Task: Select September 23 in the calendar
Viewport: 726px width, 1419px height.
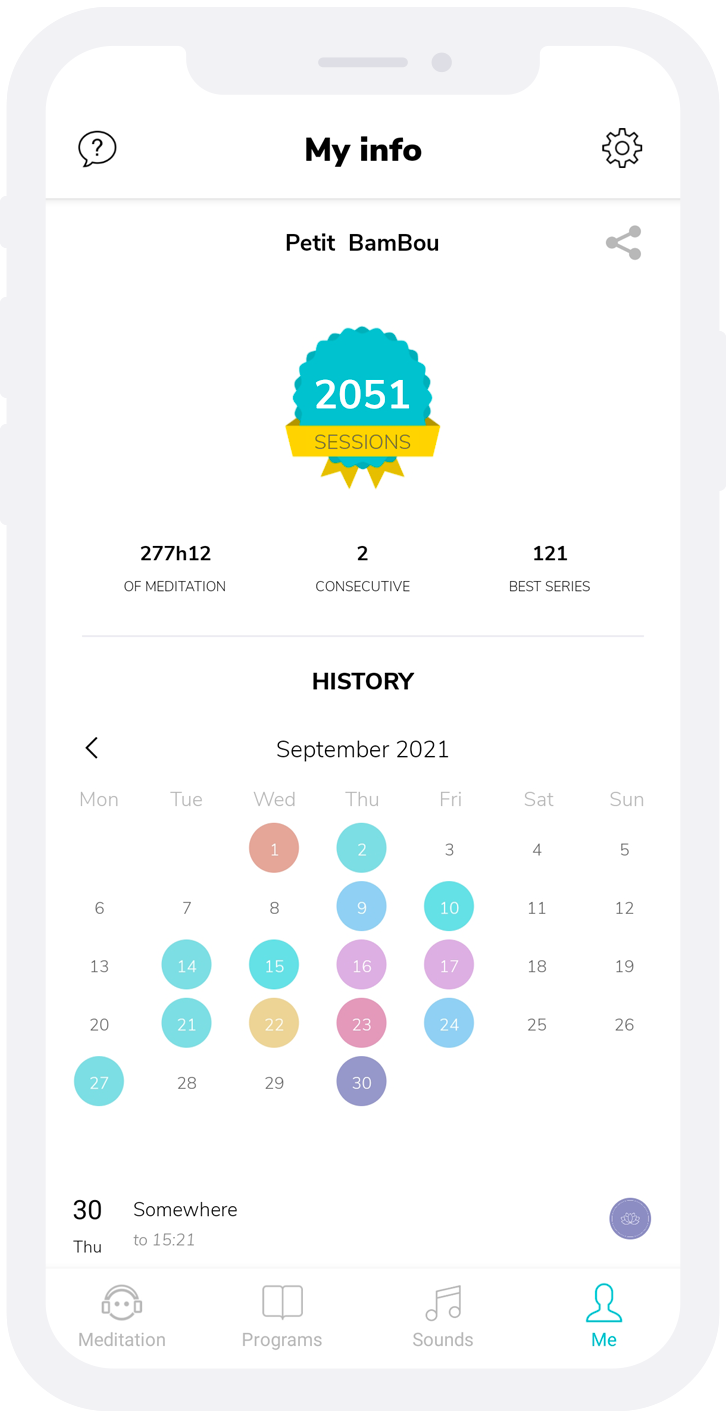Action: pos(362,1023)
